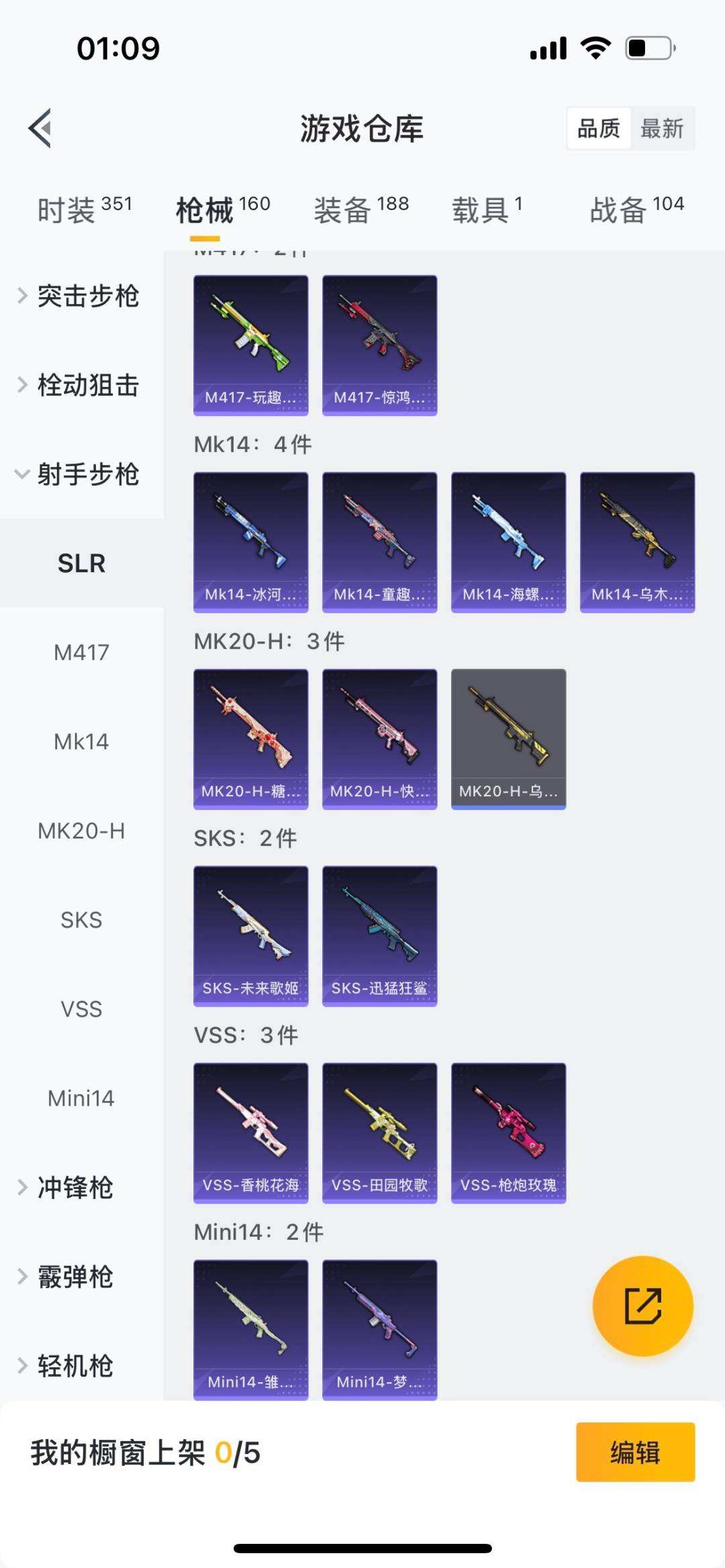725x1568 pixels.
Task: Tap the orange share floating button
Action: 642,1306
